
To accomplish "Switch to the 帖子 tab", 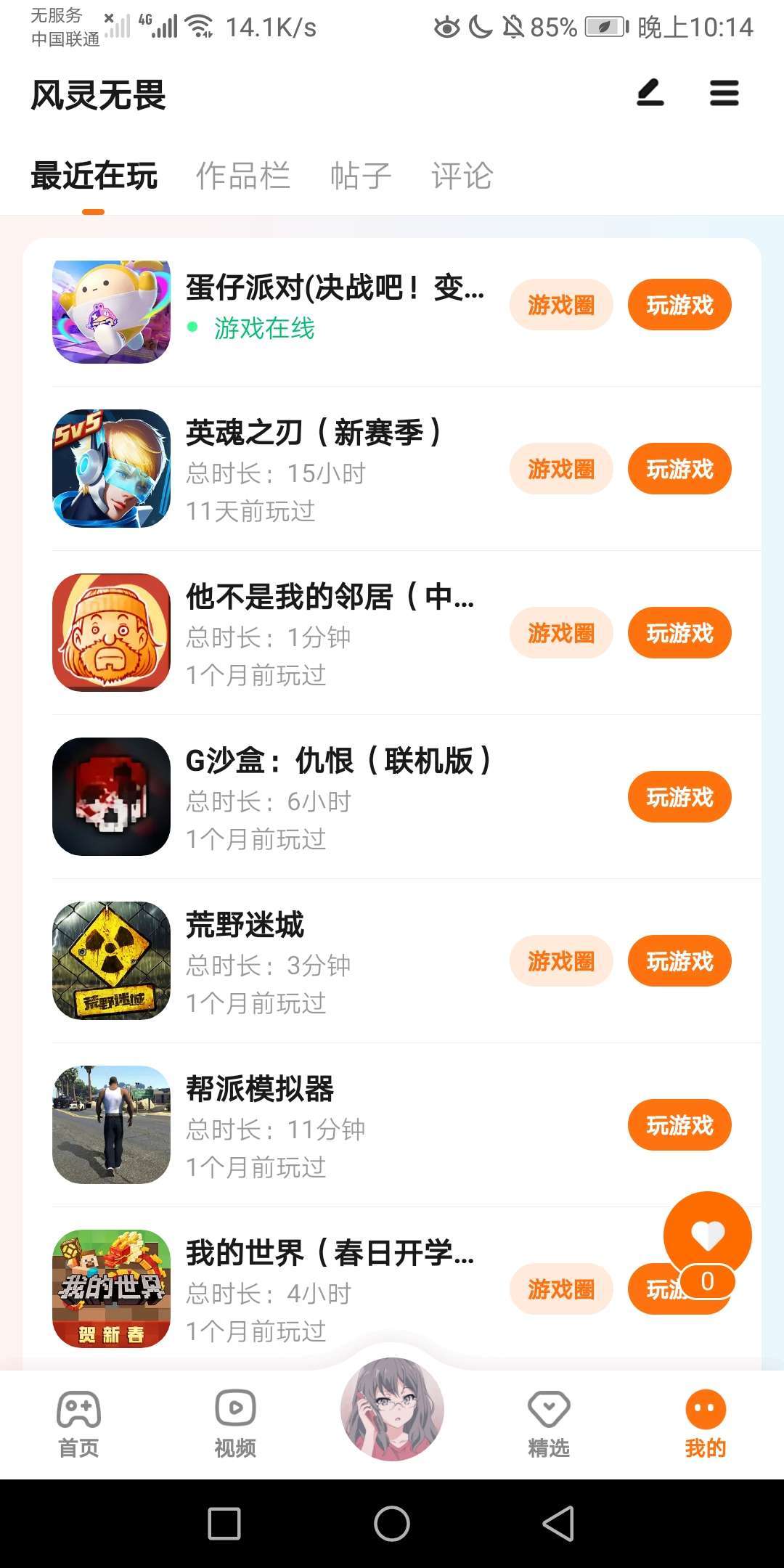I will (x=361, y=176).
